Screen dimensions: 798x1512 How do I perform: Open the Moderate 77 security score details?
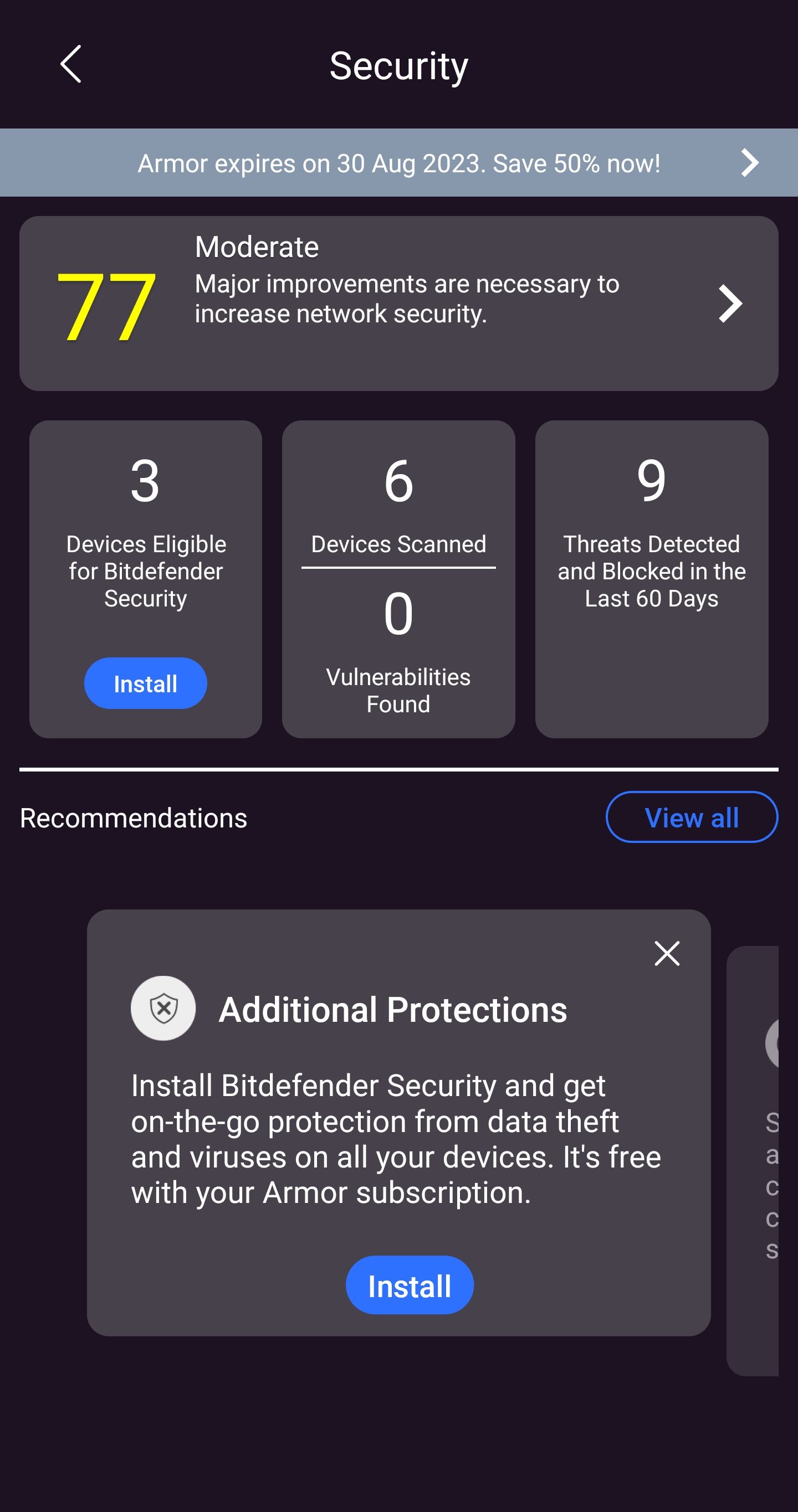tap(398, 304)
